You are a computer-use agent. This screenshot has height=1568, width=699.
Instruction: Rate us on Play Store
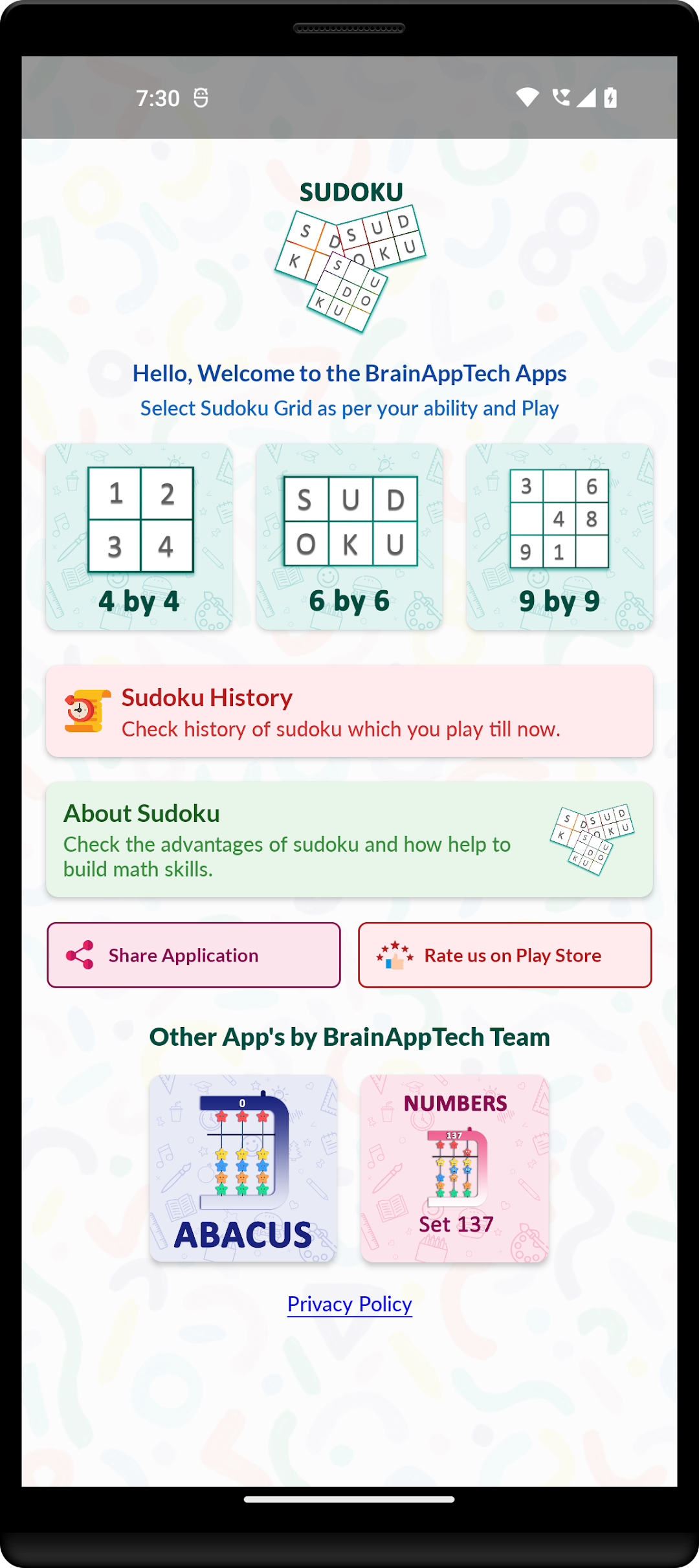coord(505,955)
